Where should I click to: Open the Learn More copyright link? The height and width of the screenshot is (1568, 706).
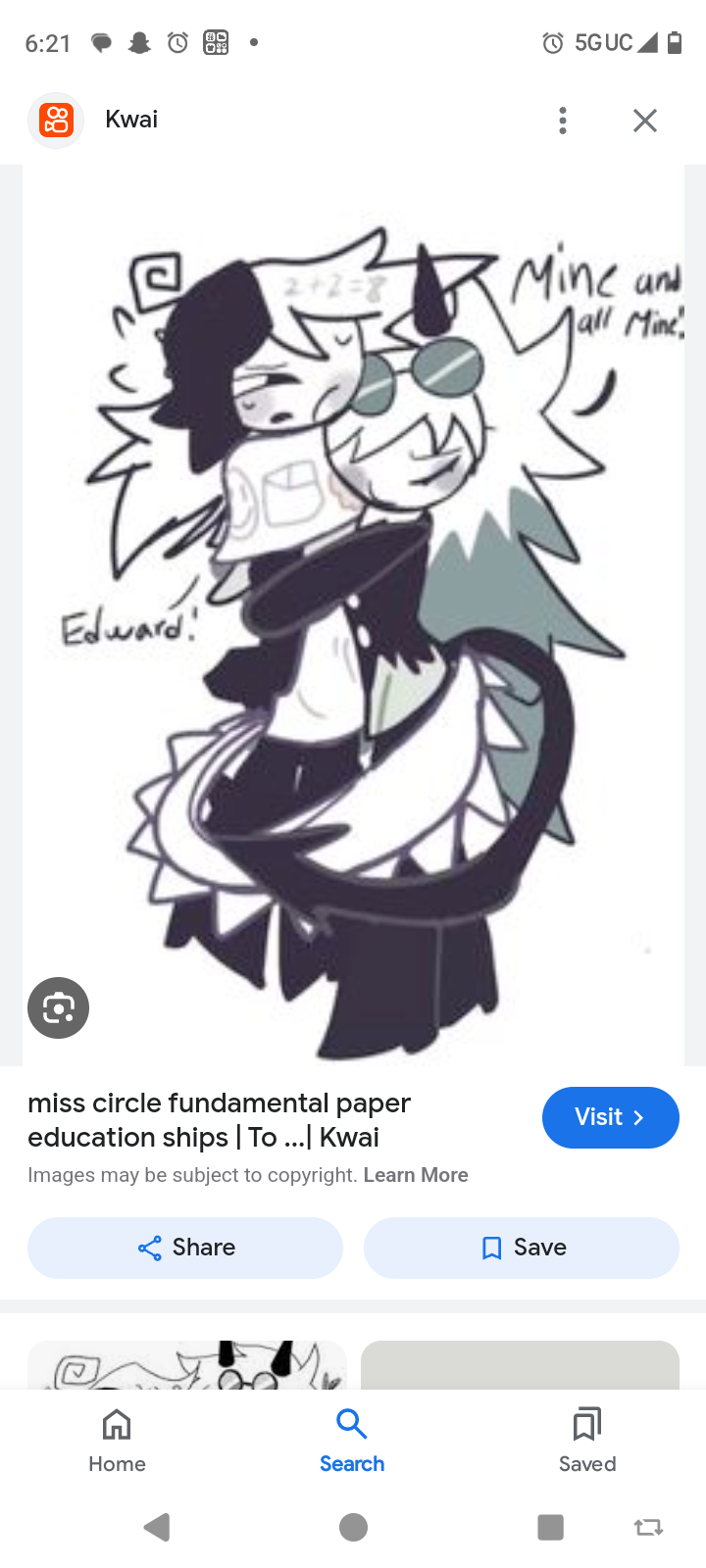pos(416,1175)
